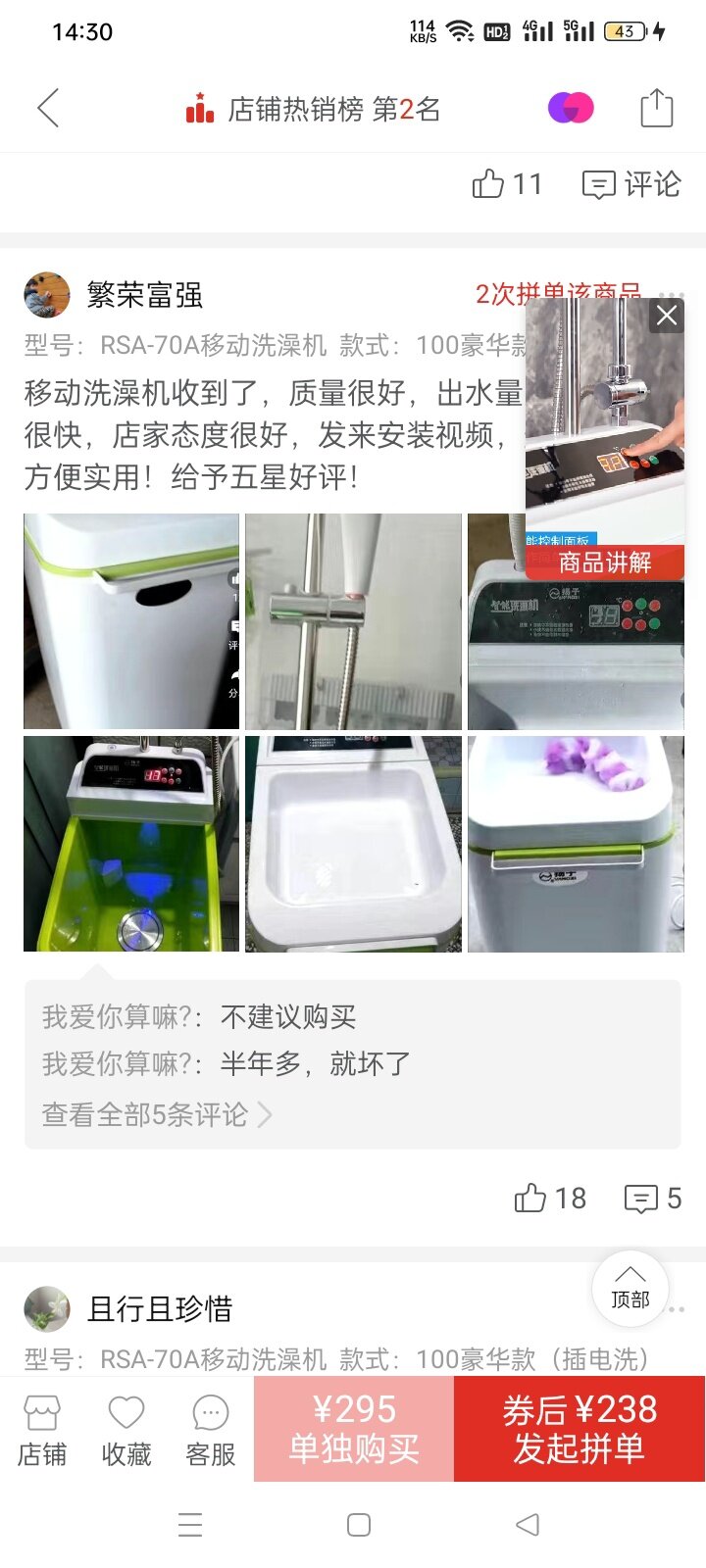Image resolution: width=706 pixels, height=1568 pixels.
Task: Open the 店铺热销榜 第2名 ranking link
Action: click(313, 109)
